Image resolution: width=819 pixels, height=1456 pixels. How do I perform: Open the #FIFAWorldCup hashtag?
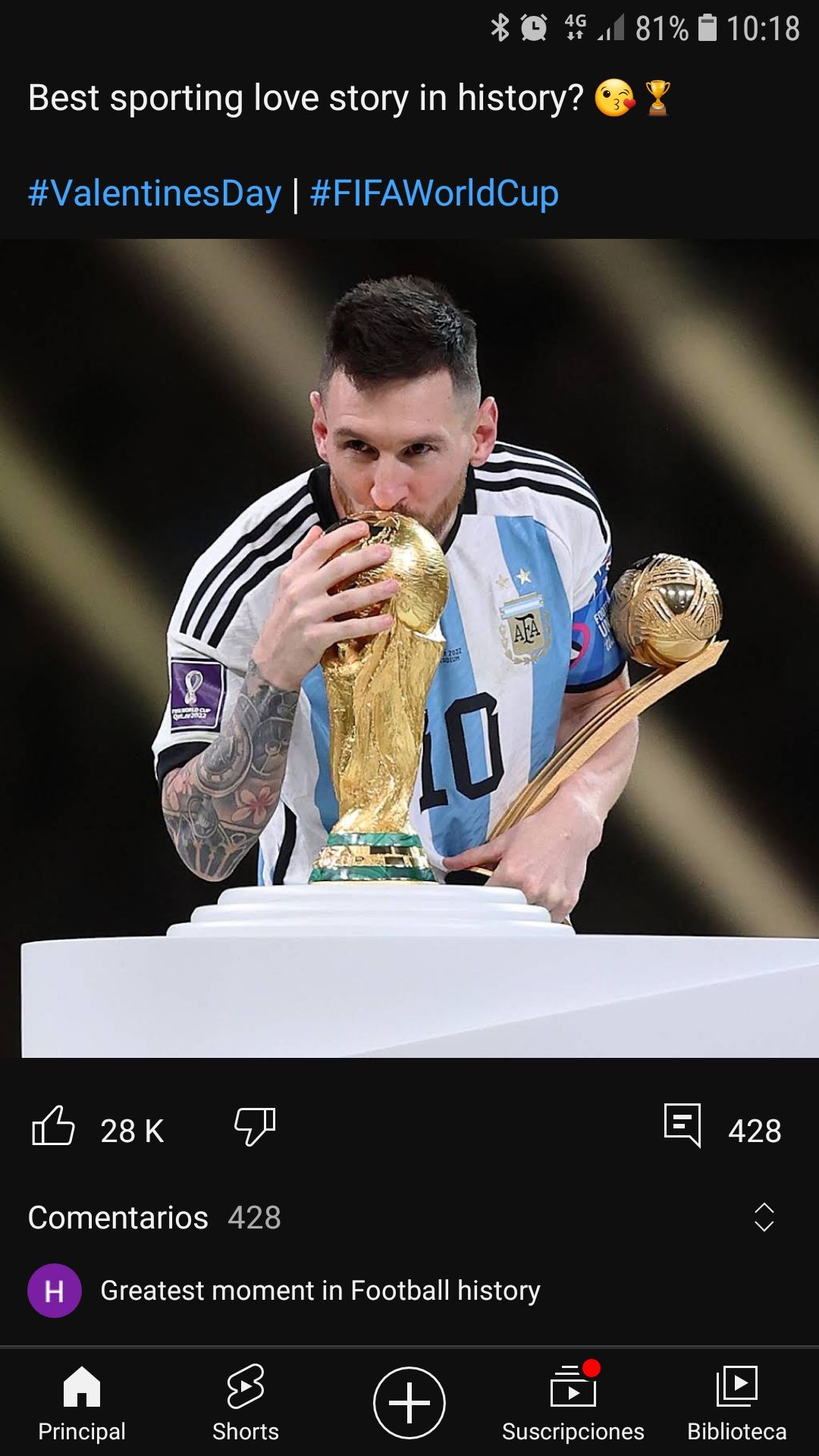click(x=434, y=193)
